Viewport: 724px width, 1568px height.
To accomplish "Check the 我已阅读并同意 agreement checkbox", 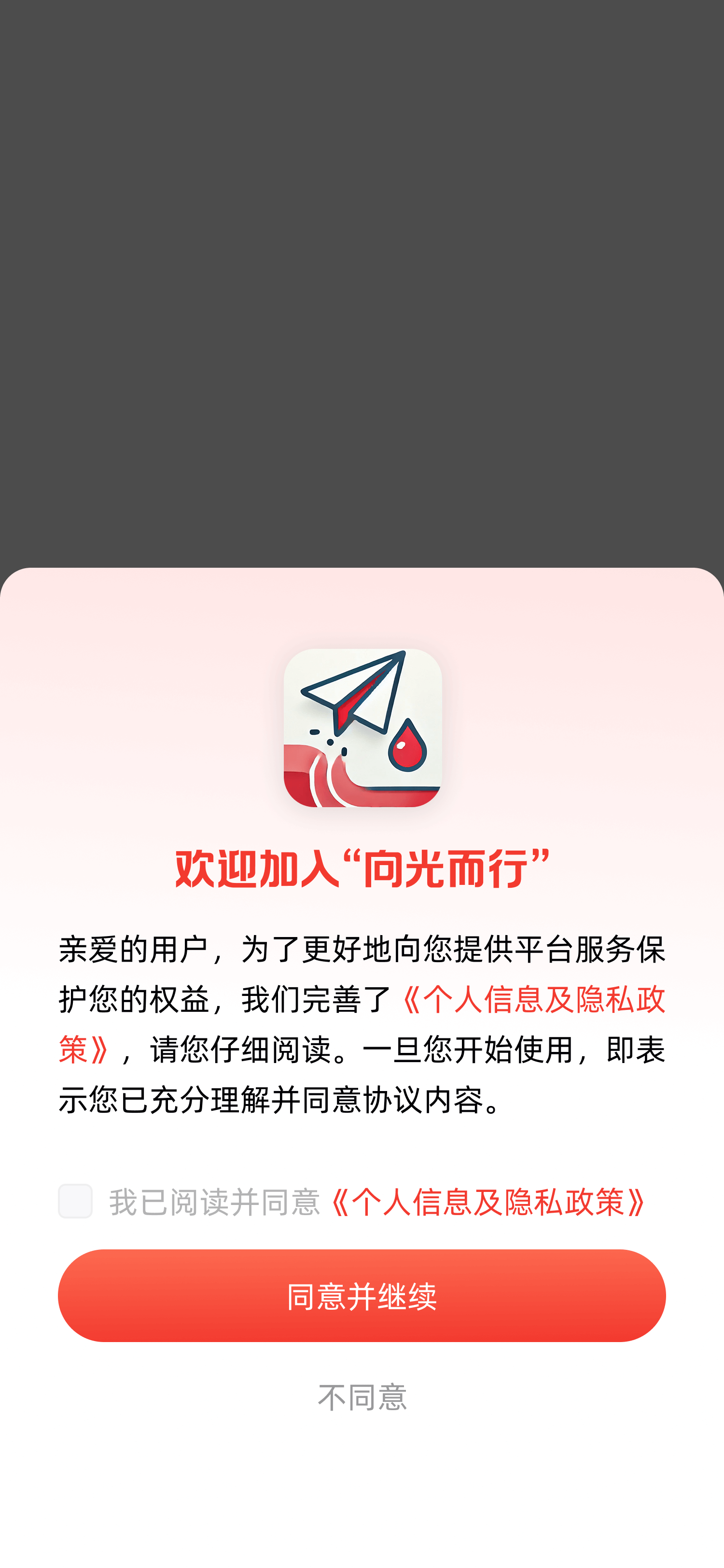I will pyautogui.click(x=75, y=1201).
